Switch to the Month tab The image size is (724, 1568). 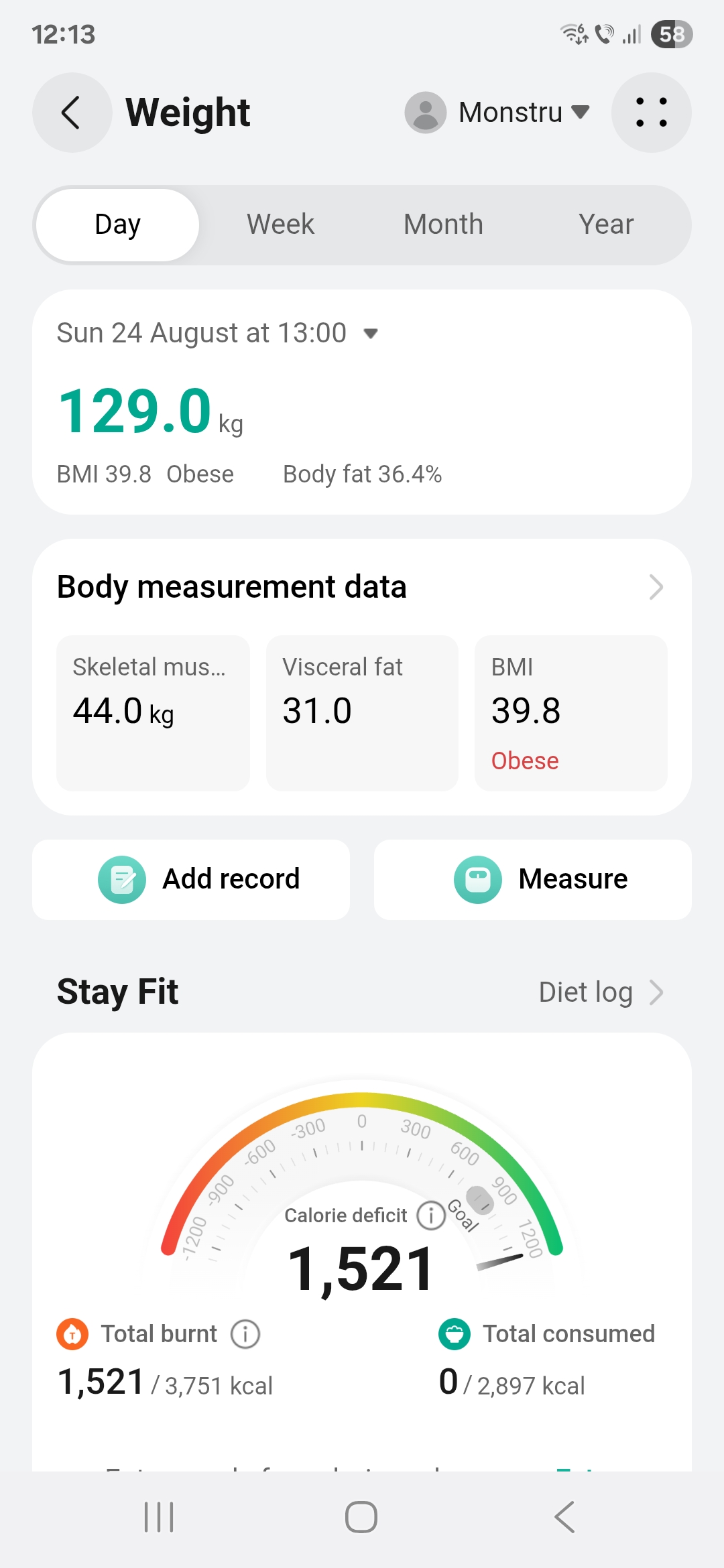(443, 224)
